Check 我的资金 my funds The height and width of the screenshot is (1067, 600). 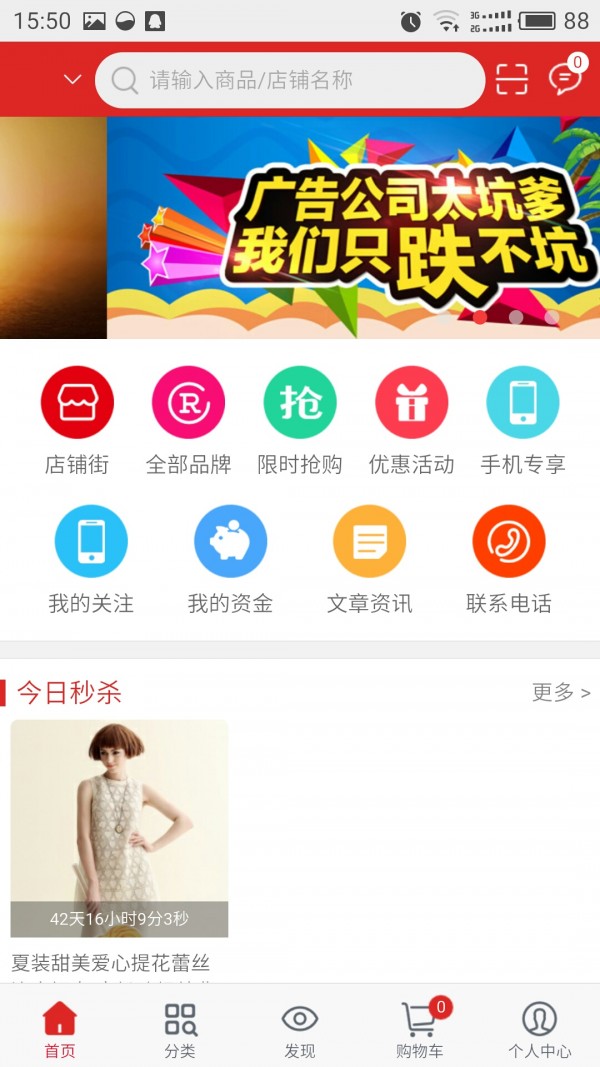click(230, 560)
